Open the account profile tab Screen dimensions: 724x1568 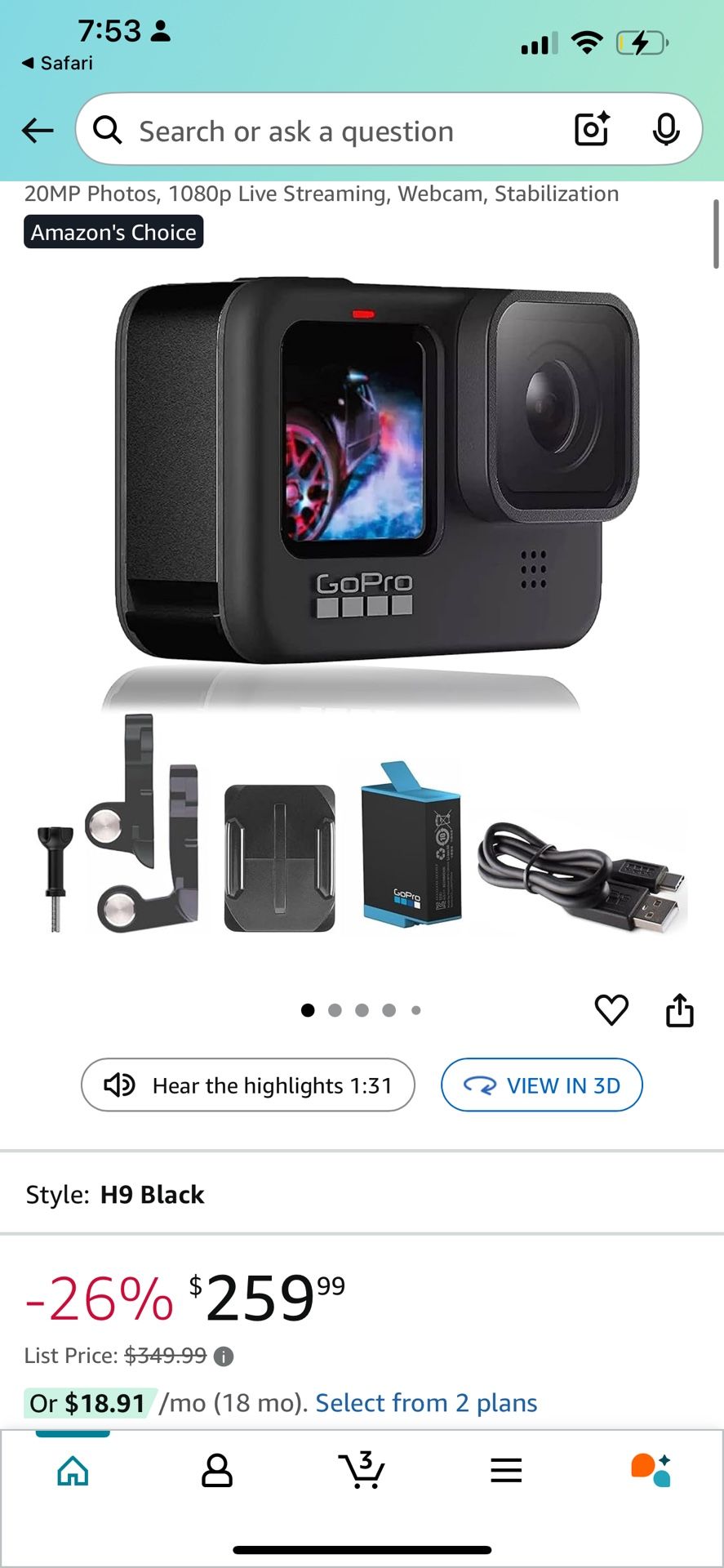click(x=217, y=1471)
